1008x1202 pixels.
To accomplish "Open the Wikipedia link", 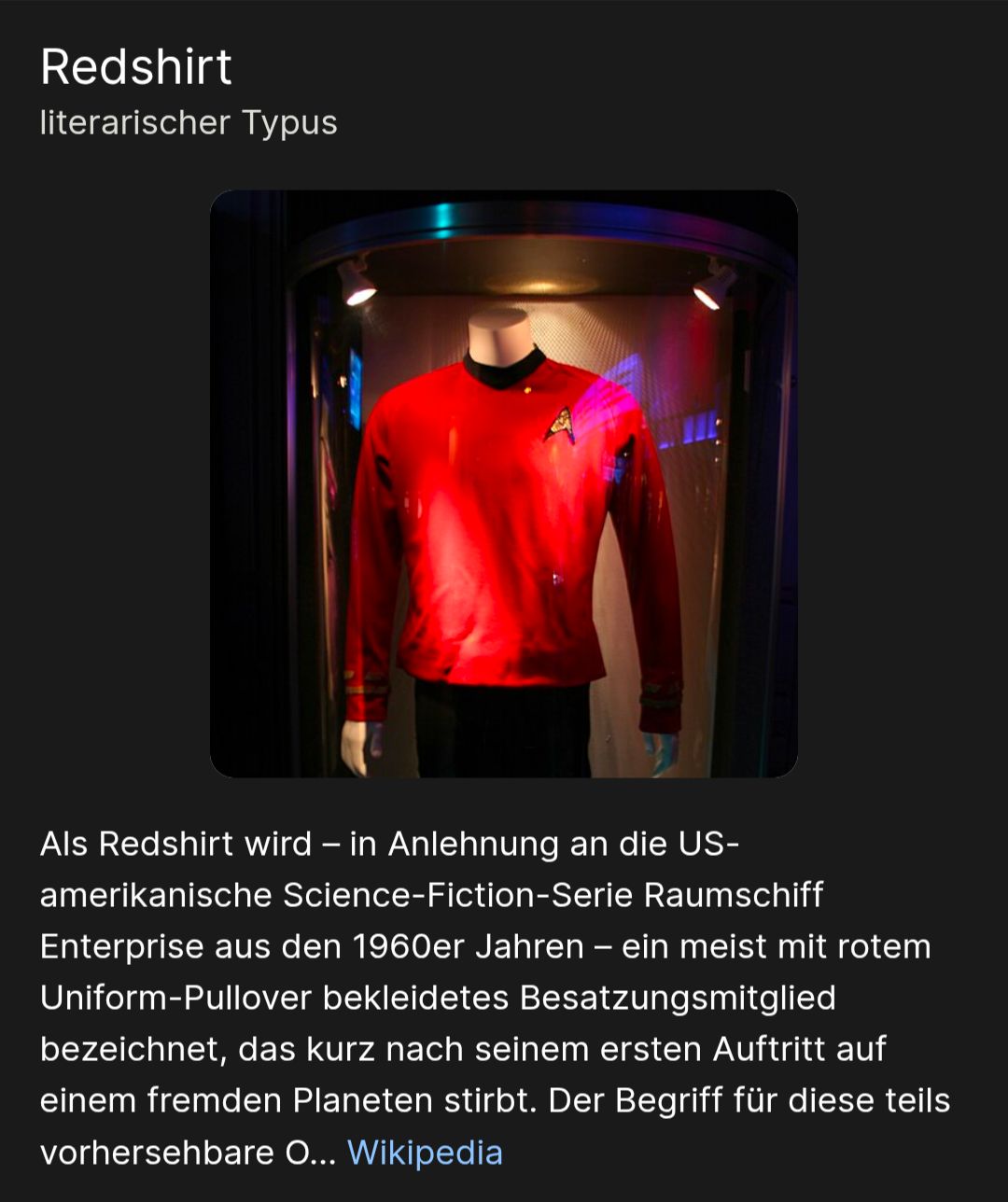I will (425, 1153).
